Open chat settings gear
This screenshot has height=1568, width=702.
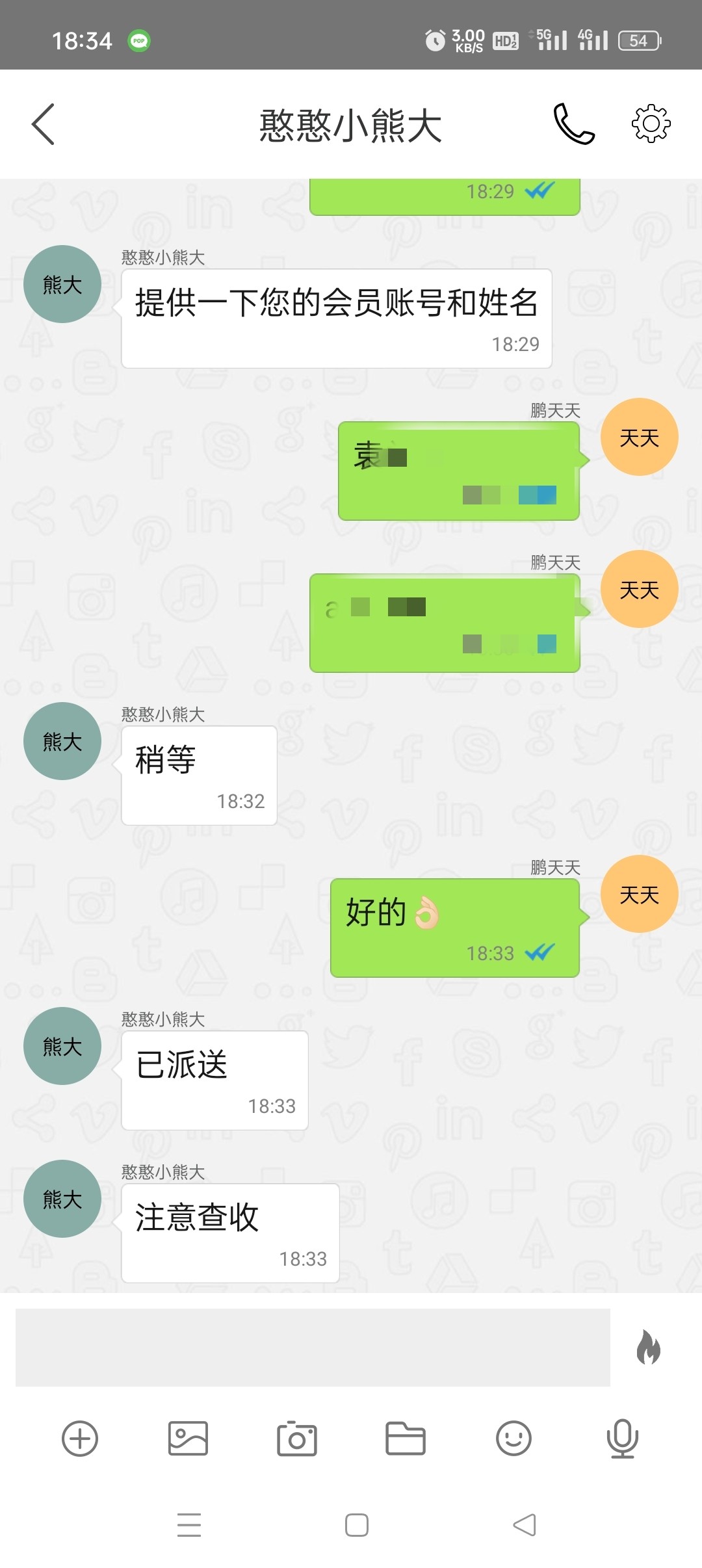[651, 124]
